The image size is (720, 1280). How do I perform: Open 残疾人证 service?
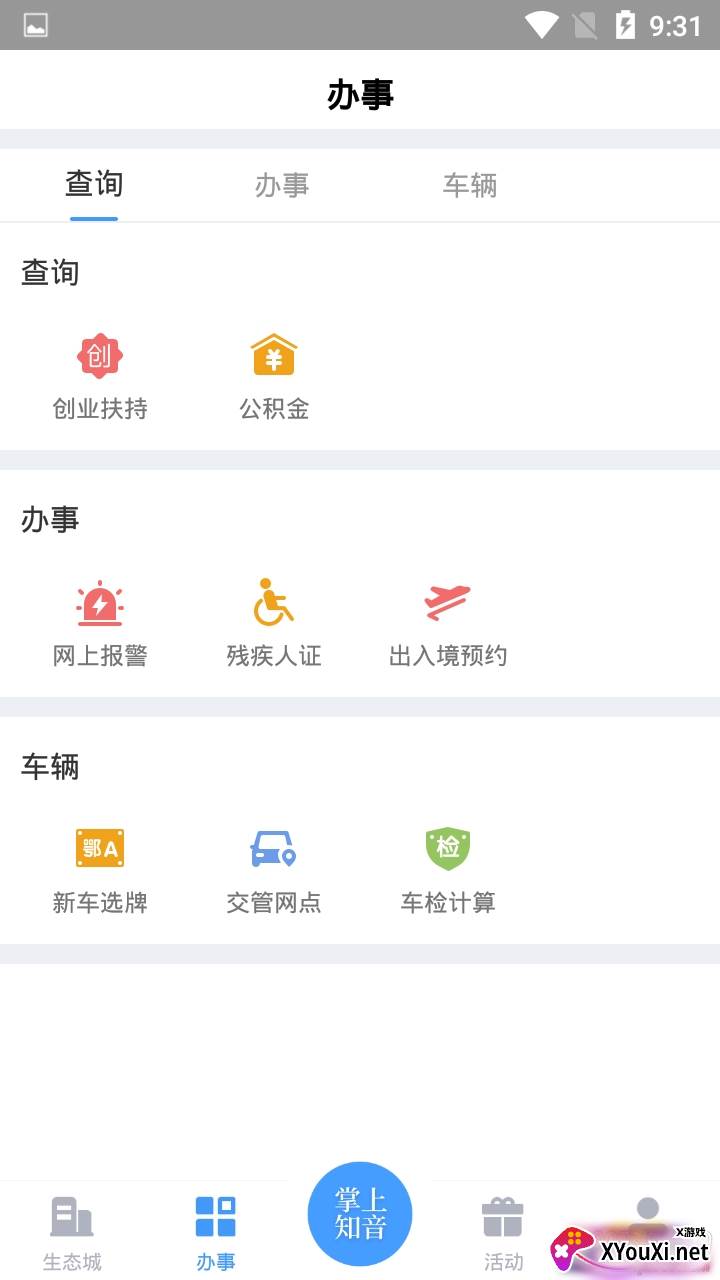(x=274, y=624)
